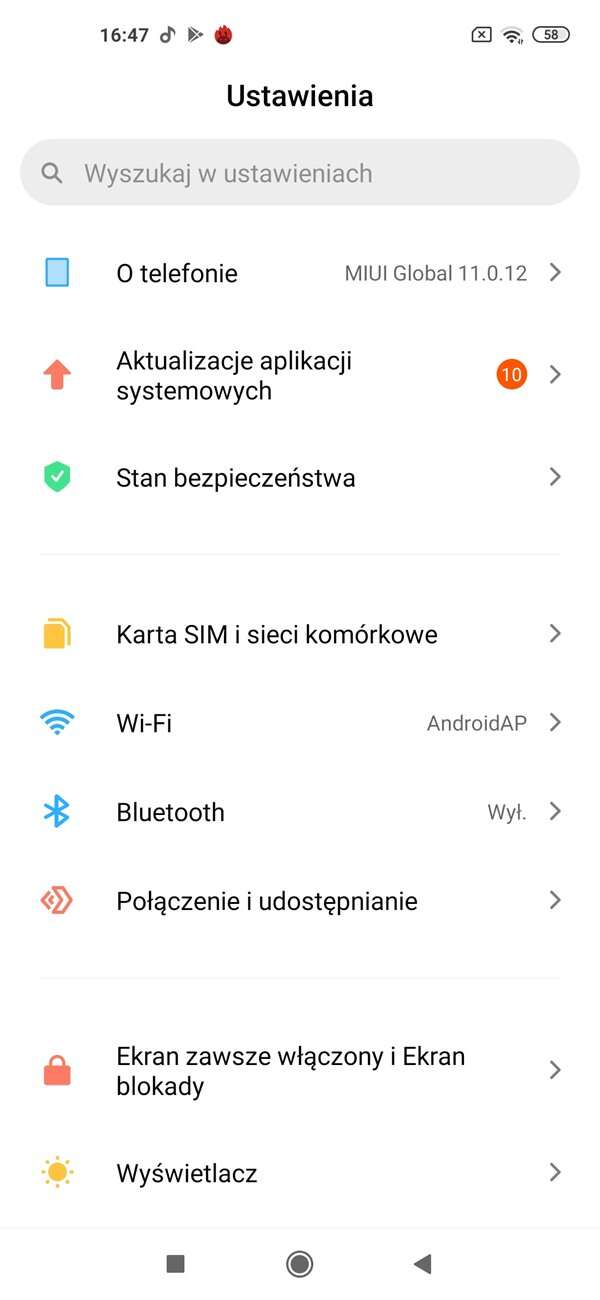This screenshot has width=600, height=1300.
Task: Open Wi-Fi settings
Action: click(x=300, y=723)
